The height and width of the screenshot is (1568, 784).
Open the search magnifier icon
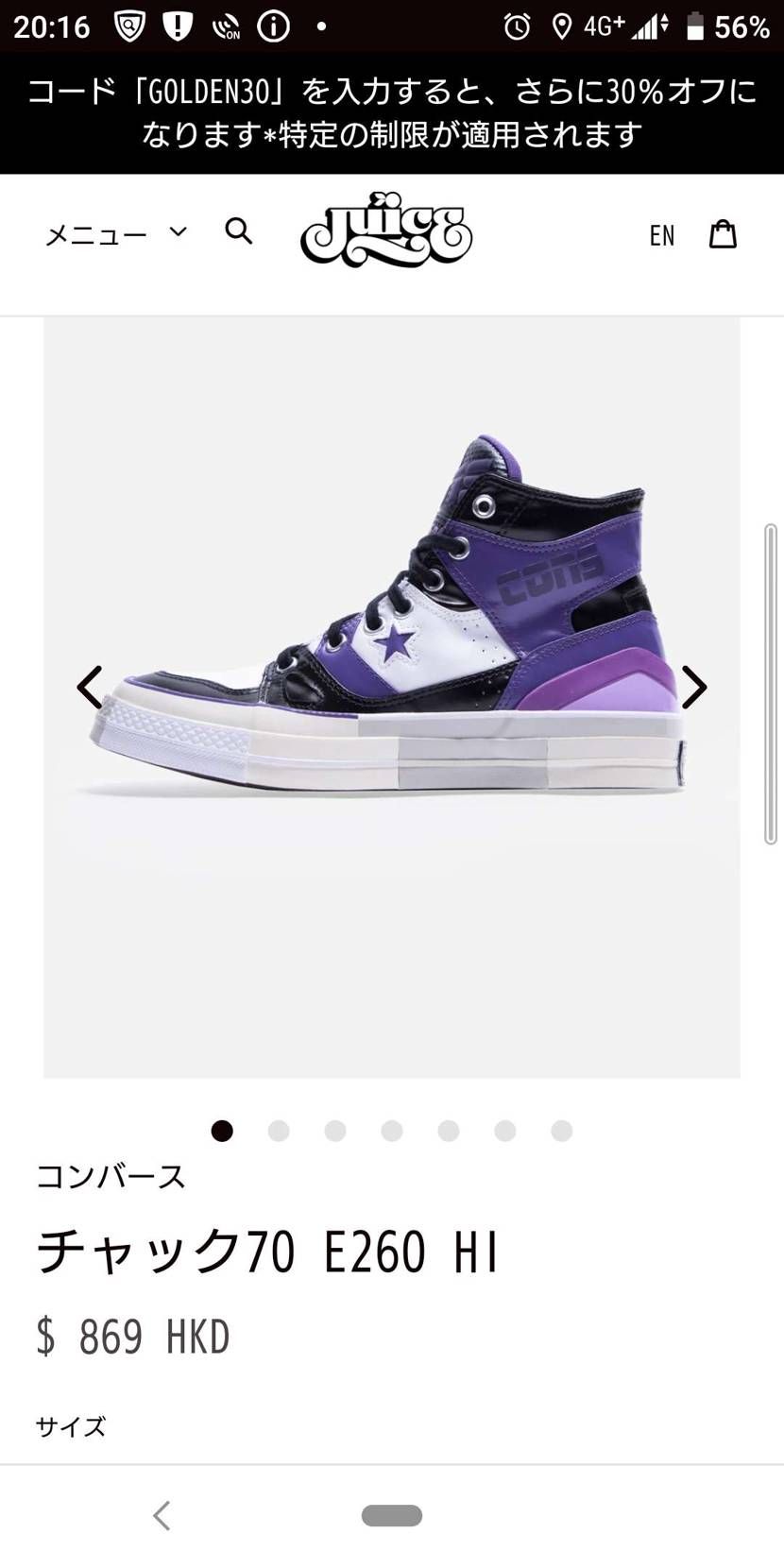pos(239,230)
